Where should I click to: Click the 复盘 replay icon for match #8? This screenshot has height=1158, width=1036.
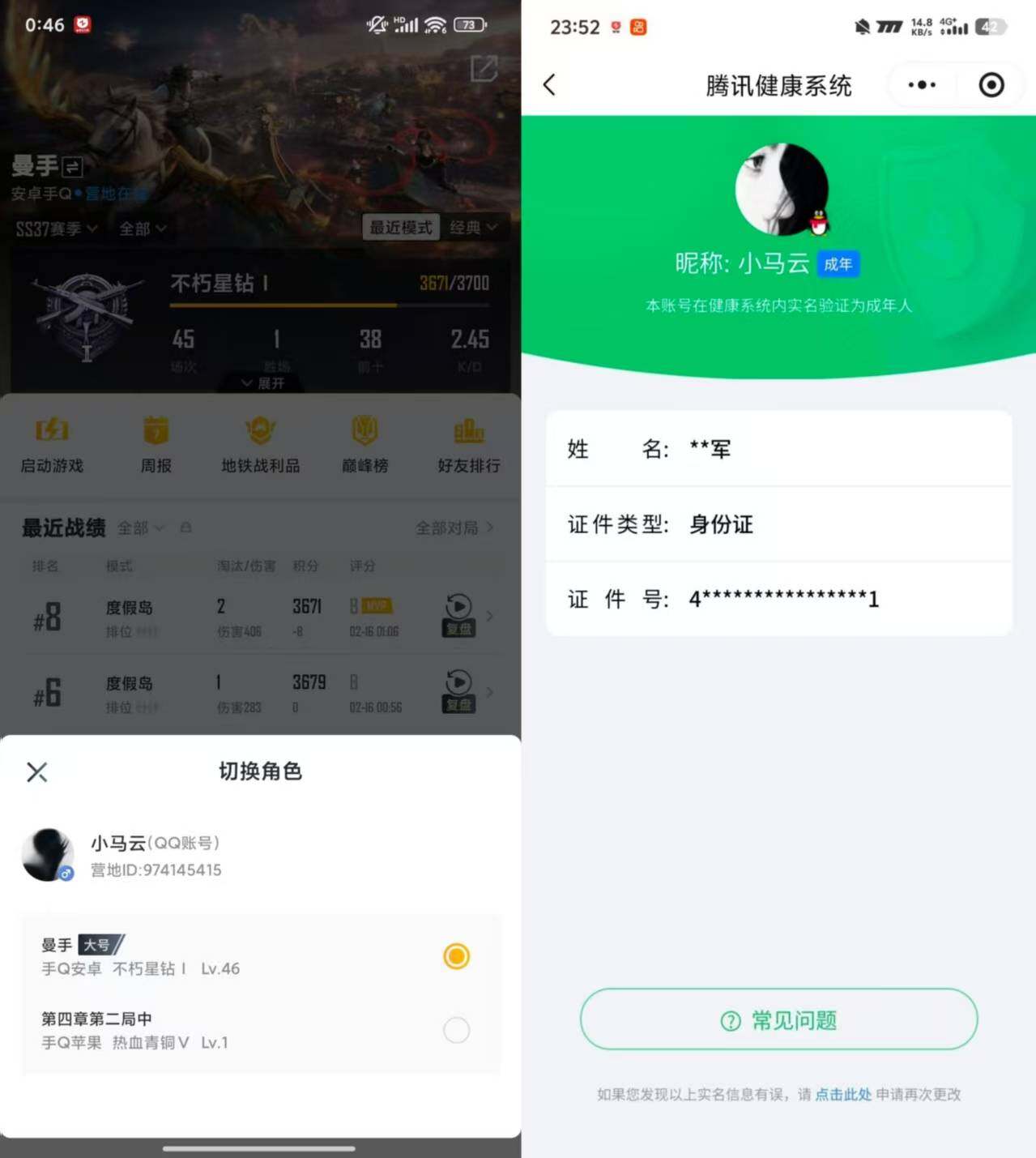458,614
